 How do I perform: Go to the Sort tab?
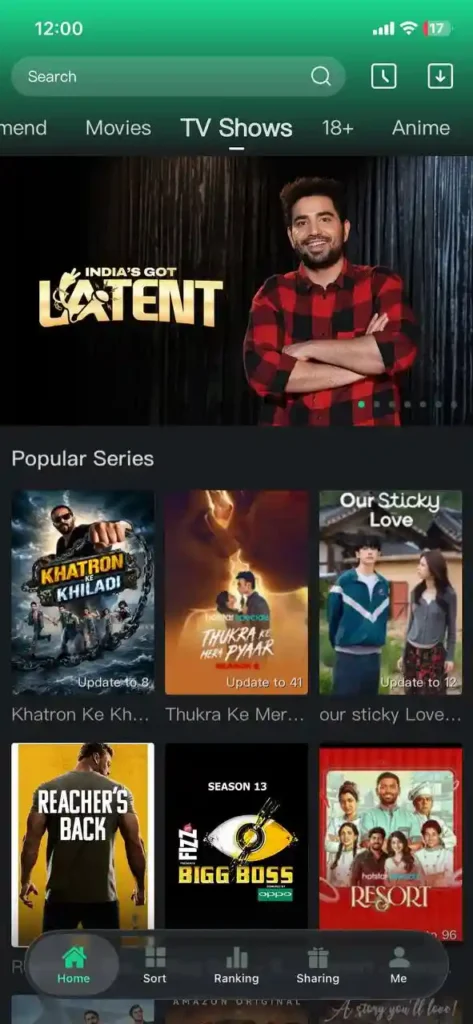(x=155, y=965)
